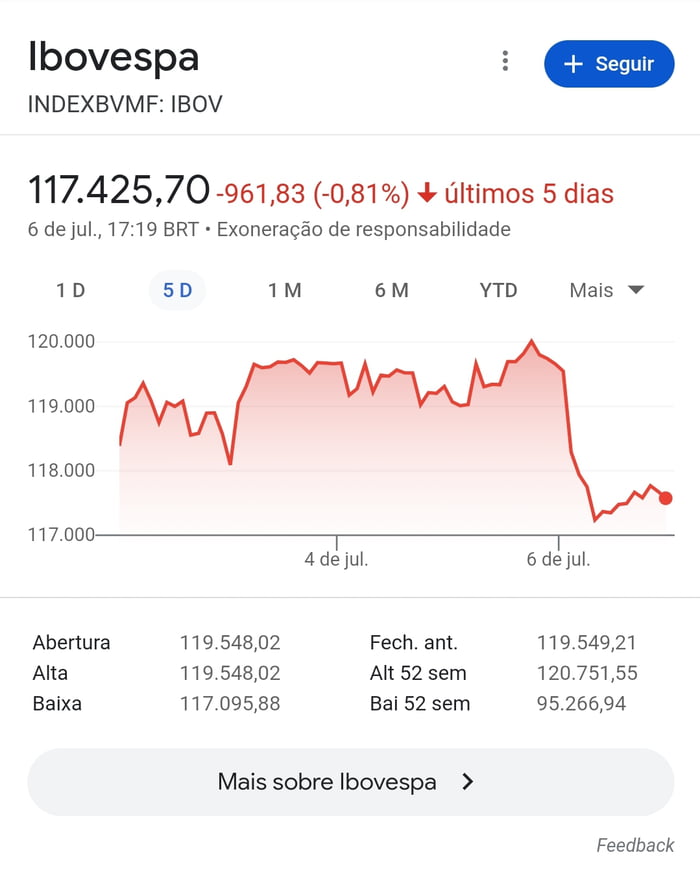Switch chart to 6 M range
Screen dimensions: 700x870
(x=392, y=291)
